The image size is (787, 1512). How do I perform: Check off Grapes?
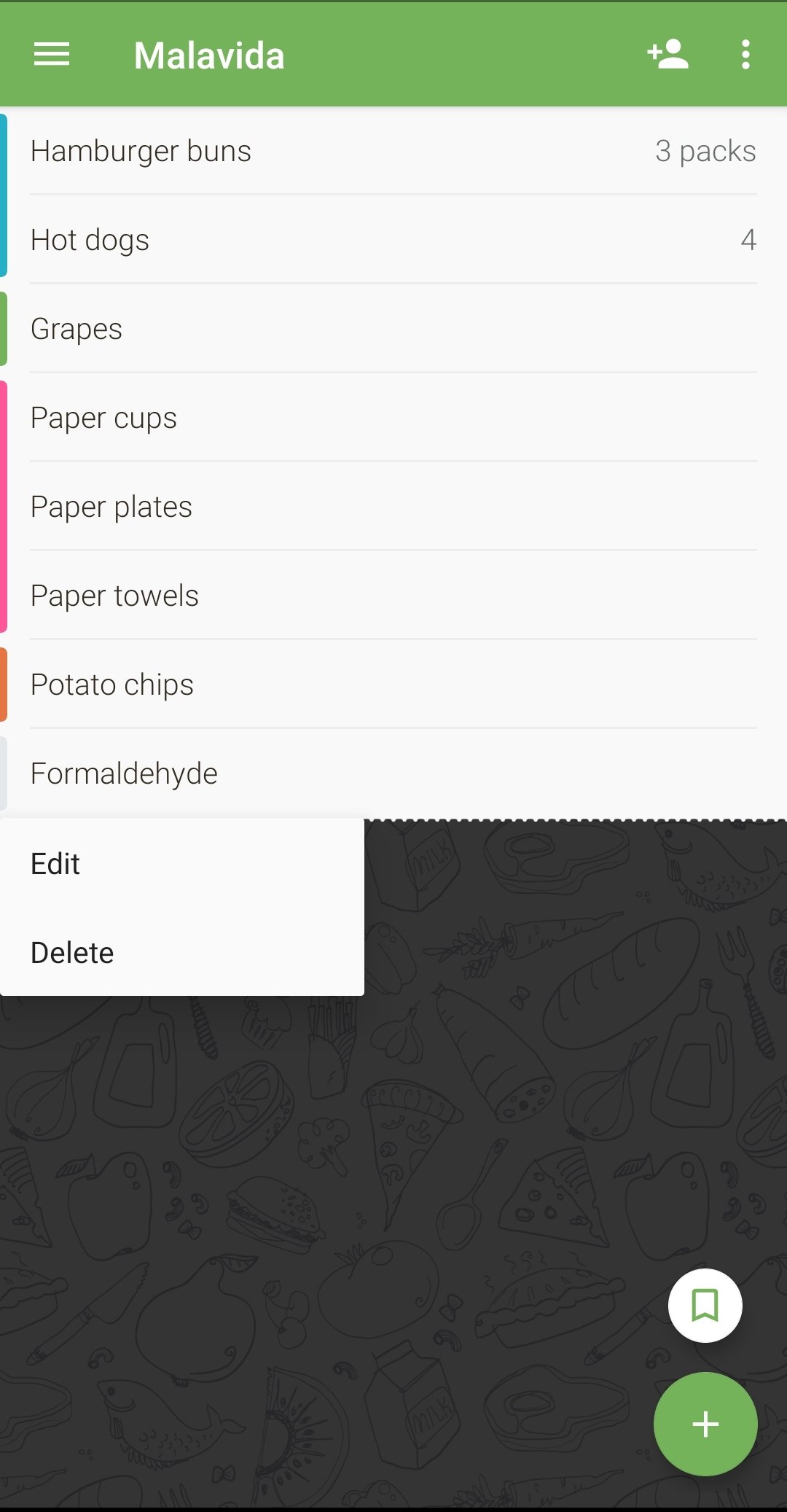click(393, 329)
